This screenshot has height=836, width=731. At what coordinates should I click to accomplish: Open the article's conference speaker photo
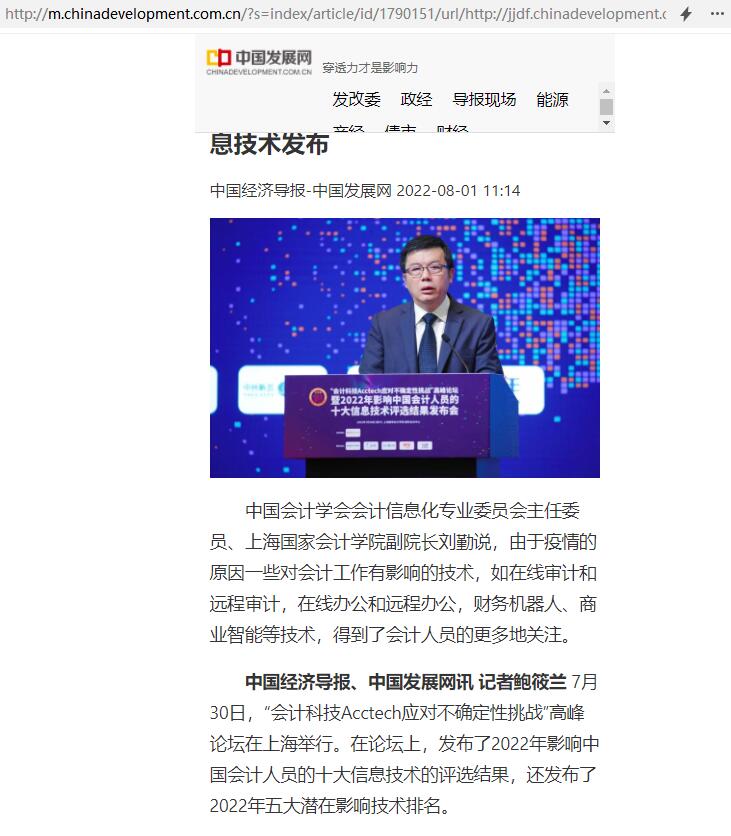point(404,347)
